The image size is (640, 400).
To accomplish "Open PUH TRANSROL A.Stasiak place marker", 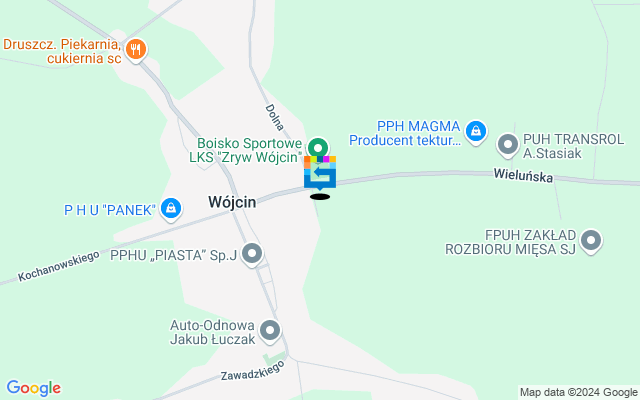I will 508,144.
